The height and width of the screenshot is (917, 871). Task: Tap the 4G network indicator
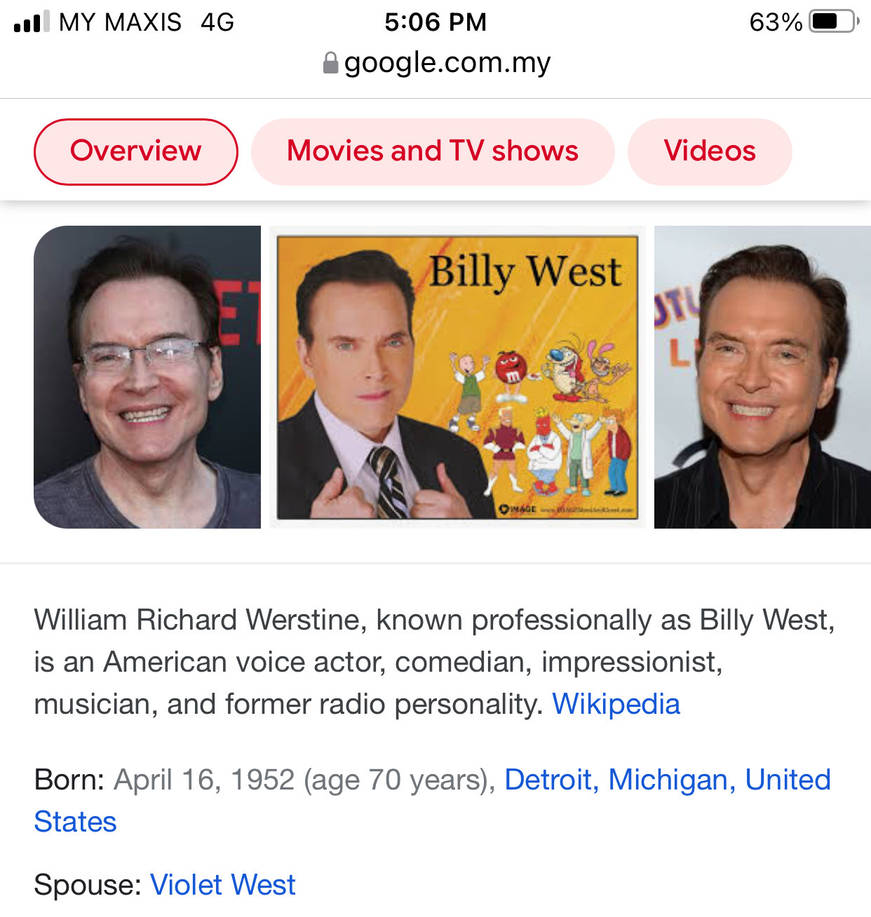coord(217,21)
